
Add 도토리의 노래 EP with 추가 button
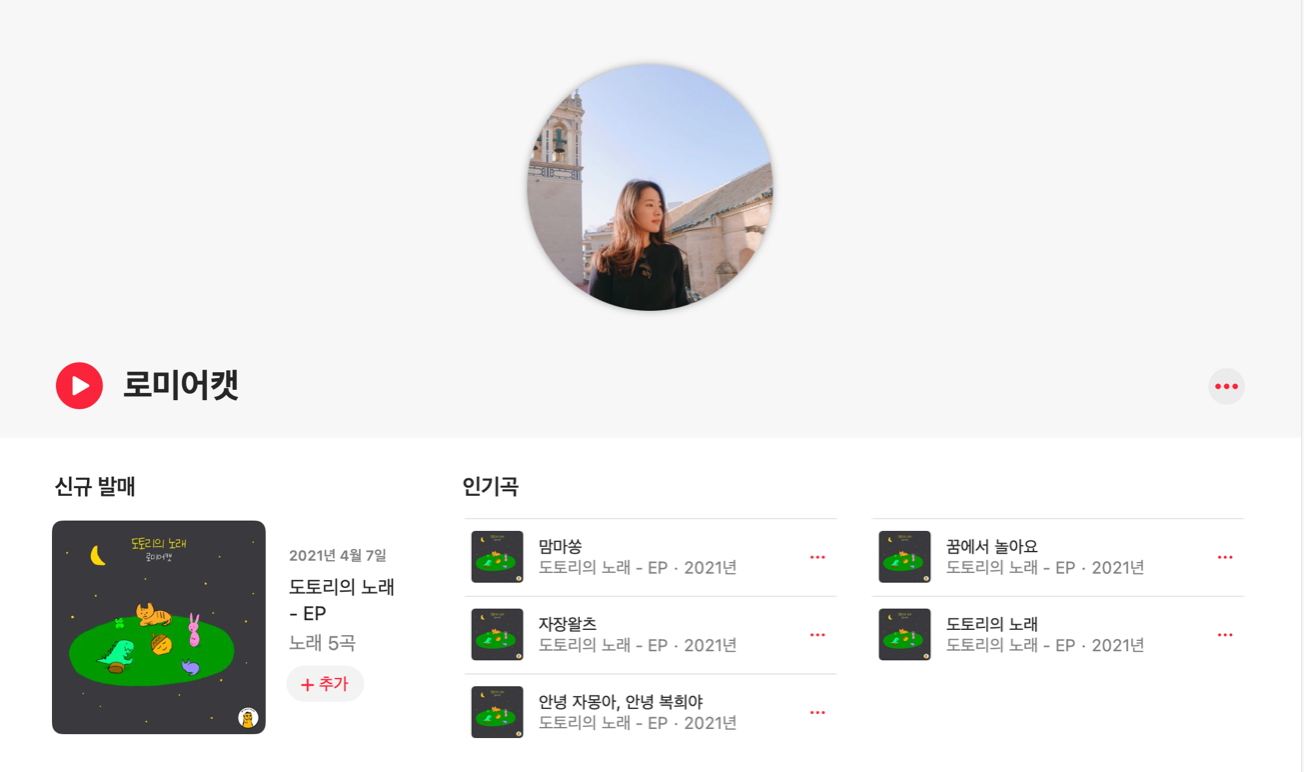coord(325,684)
